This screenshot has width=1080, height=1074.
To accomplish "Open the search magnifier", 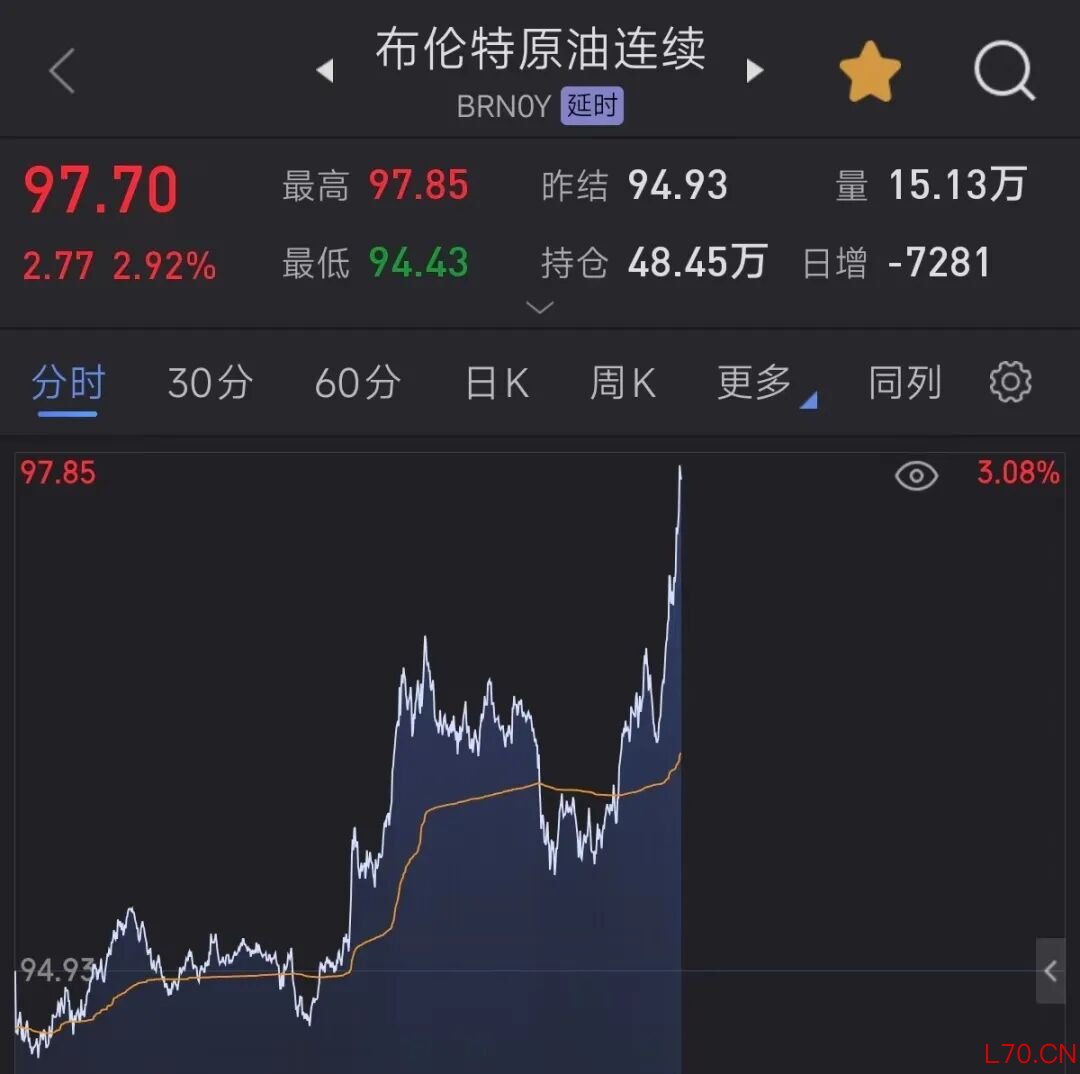I will coord(1003,71).
